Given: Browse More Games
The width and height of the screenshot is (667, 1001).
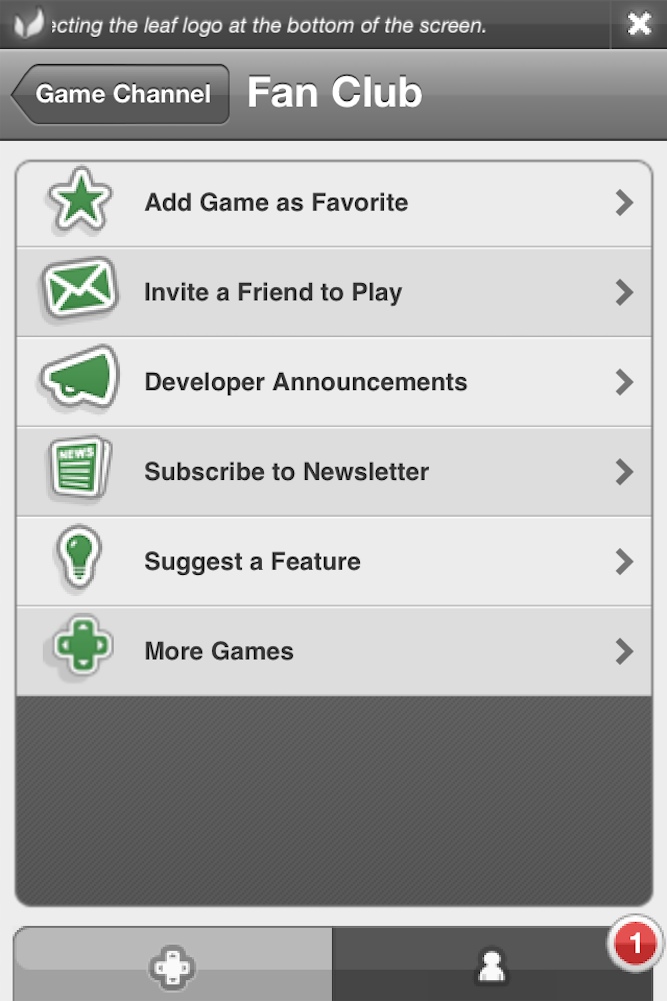Looking at the screenshot, I should click(x=334, y=652).
